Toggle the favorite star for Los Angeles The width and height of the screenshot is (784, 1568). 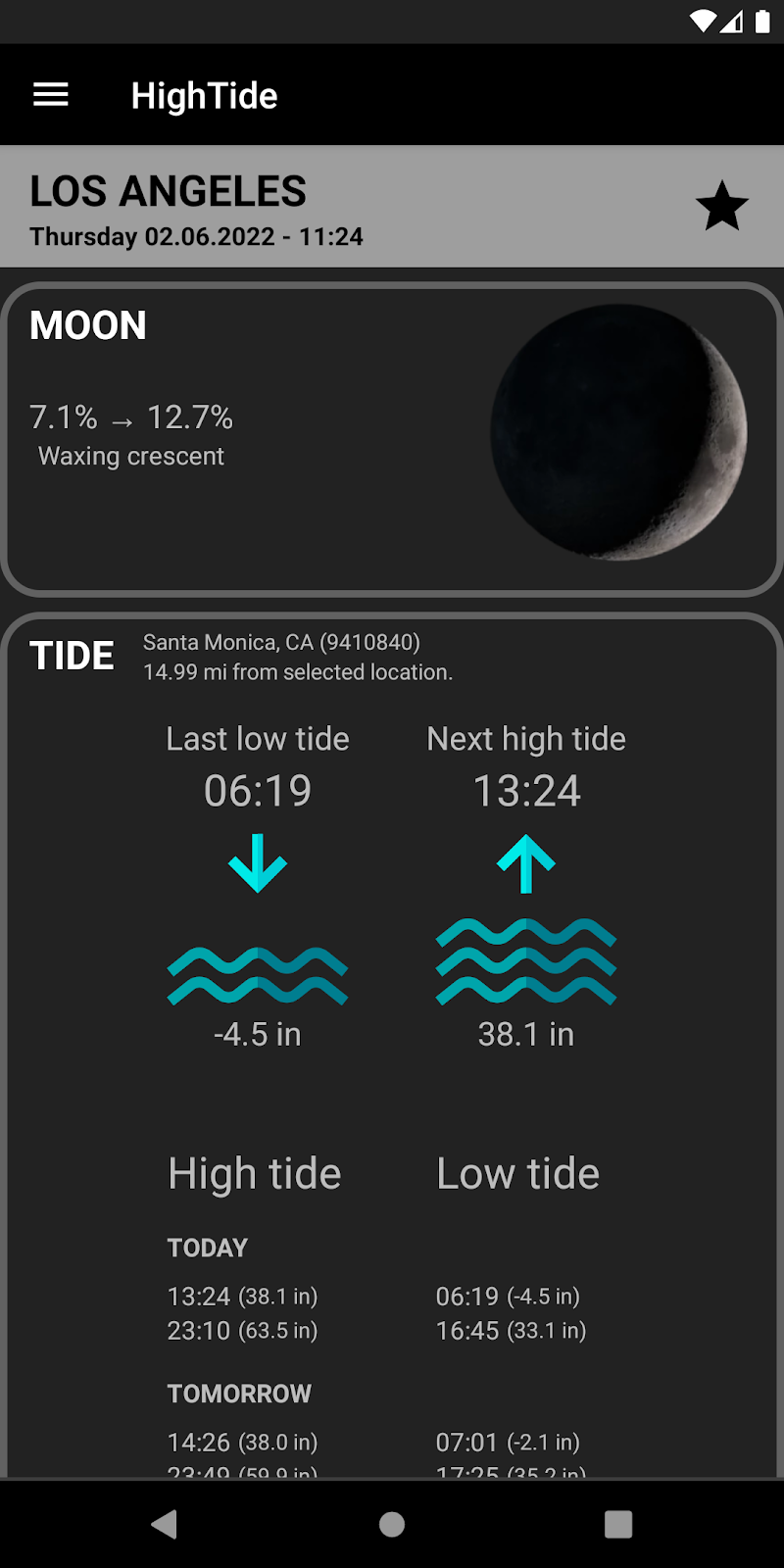click(x=721, y=206)
